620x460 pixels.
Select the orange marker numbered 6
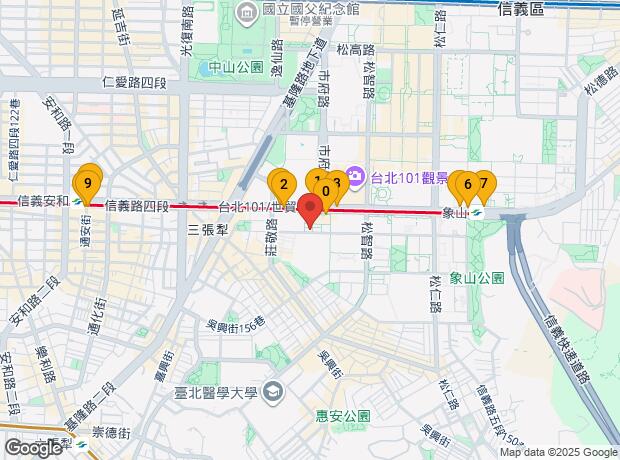[x=467, y=184]
